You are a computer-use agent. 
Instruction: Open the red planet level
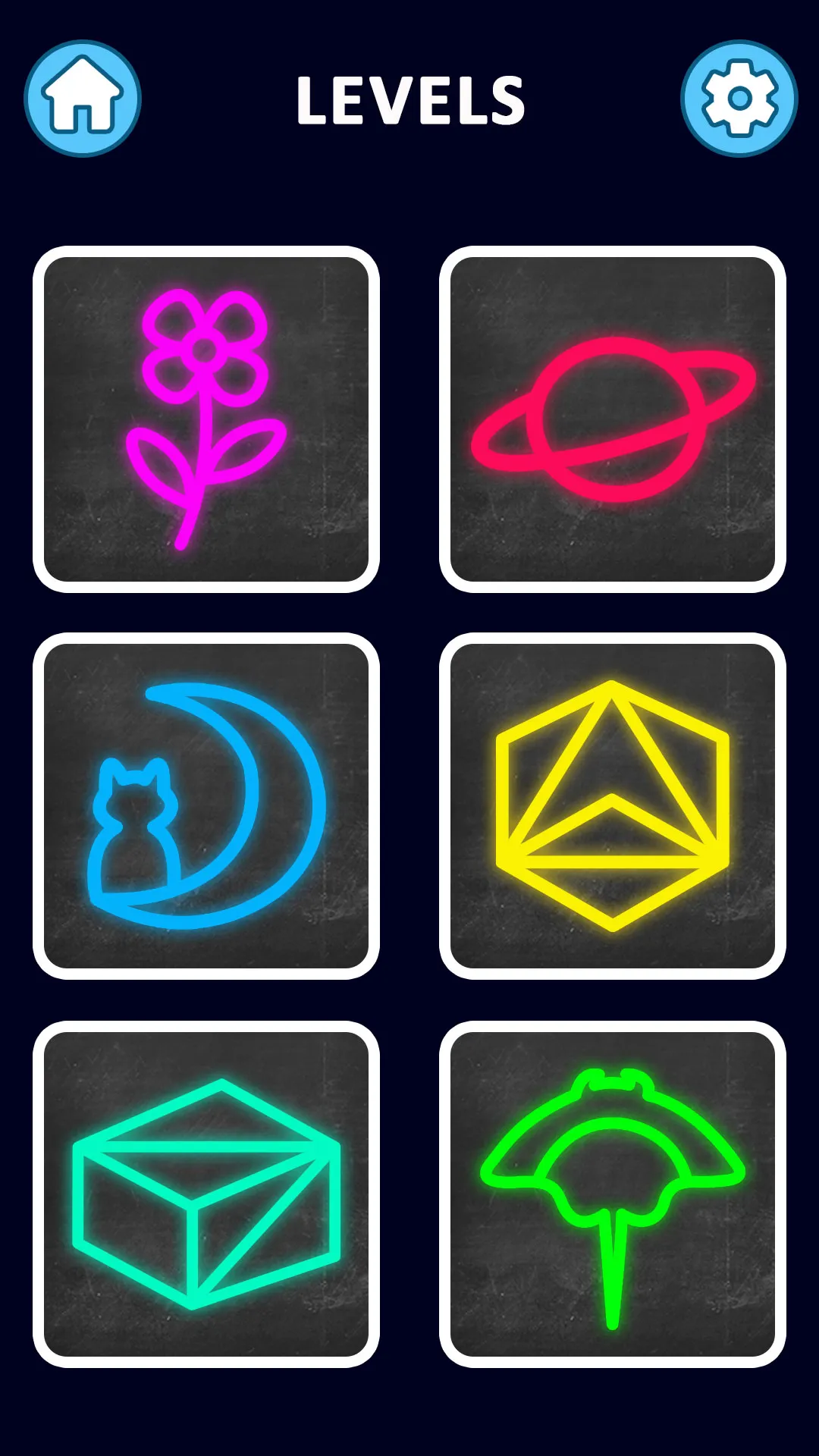tap(613, 419)
